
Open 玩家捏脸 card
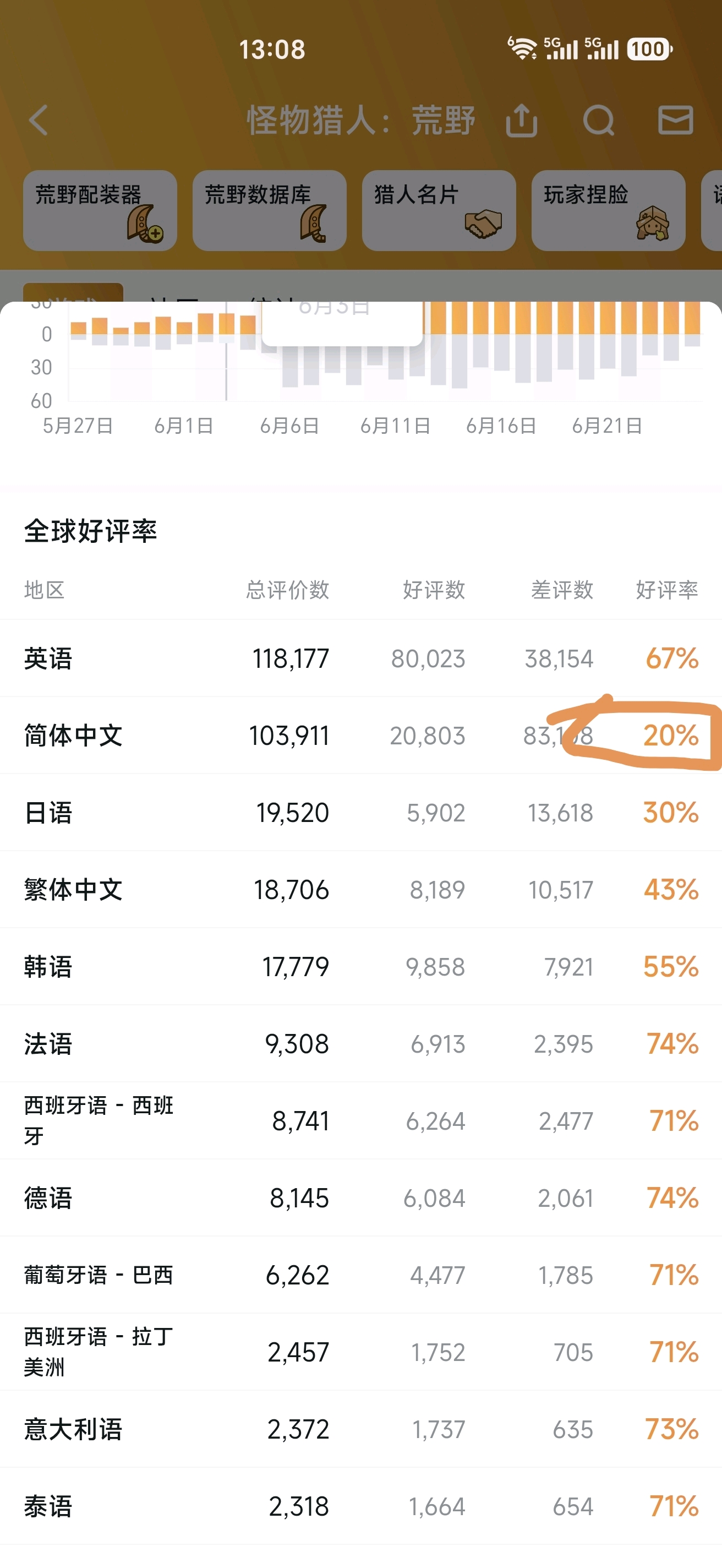(x=608, y=211)
